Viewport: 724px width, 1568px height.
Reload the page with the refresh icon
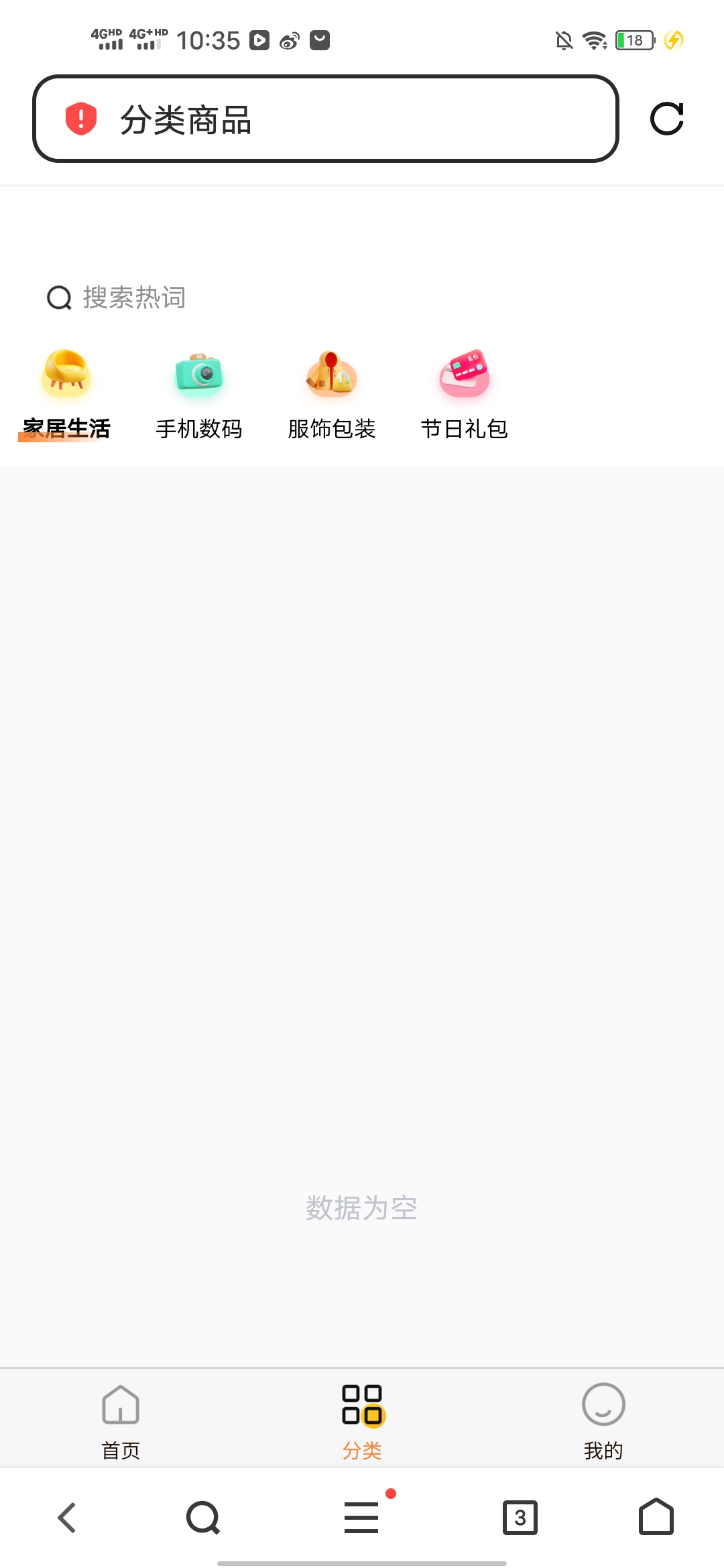(x=666, y=119)
